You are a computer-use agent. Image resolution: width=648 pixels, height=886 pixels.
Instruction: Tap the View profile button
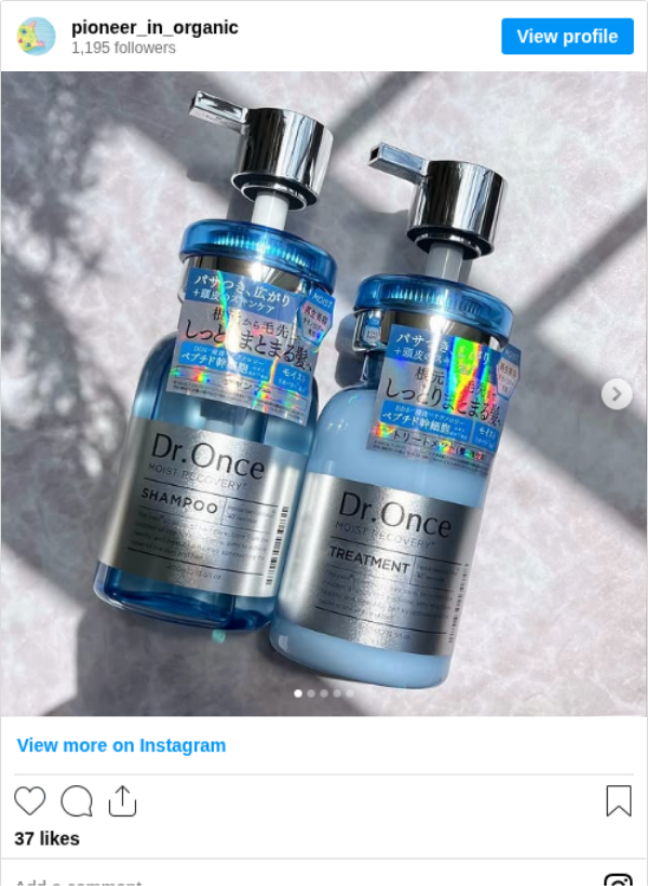click(567, 37)
